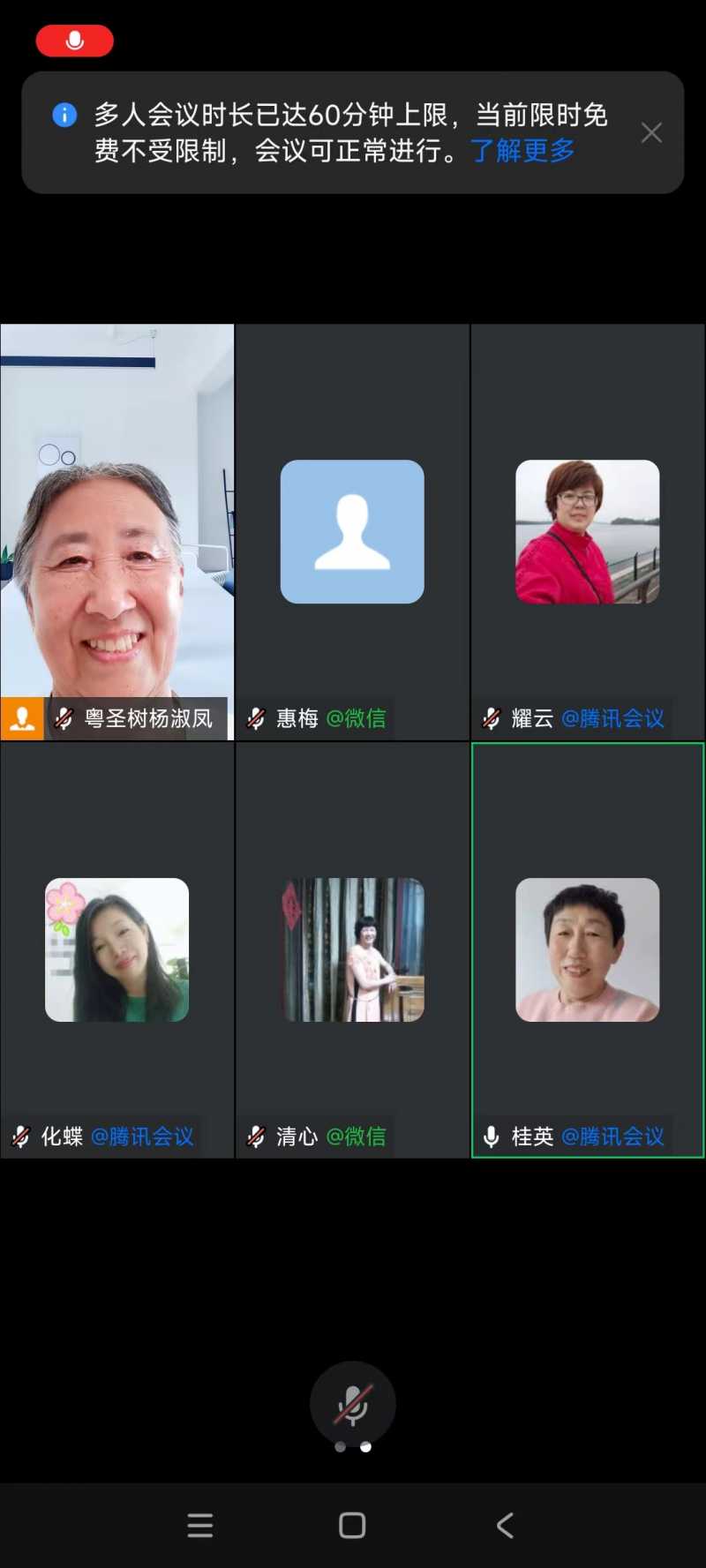Image resolution: width=706 pixels, height=1568 pixels.
Task: Select 桂英's participant tile
Action: pyautogui.click(x=588, y=949)
